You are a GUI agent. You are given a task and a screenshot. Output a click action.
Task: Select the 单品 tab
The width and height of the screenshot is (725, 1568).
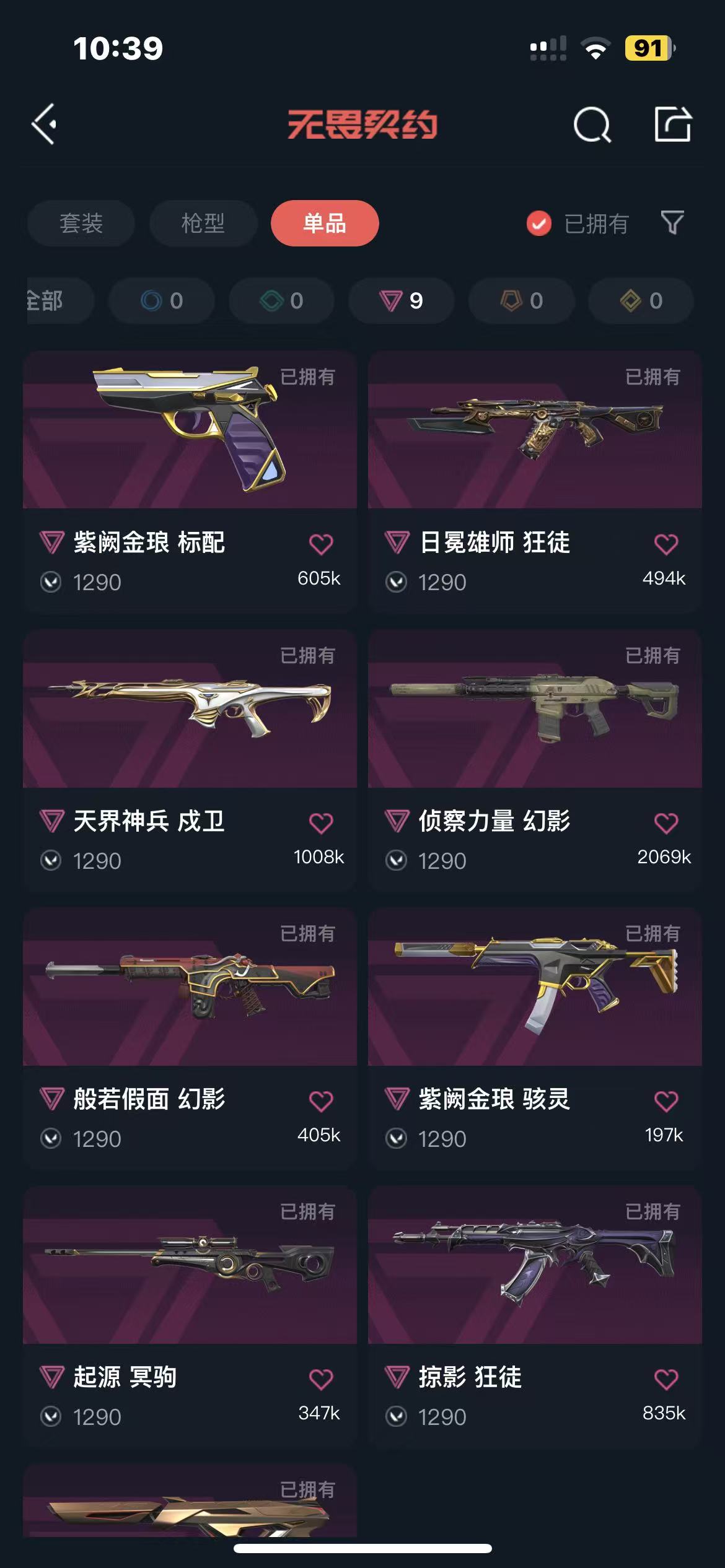[324, 223]
